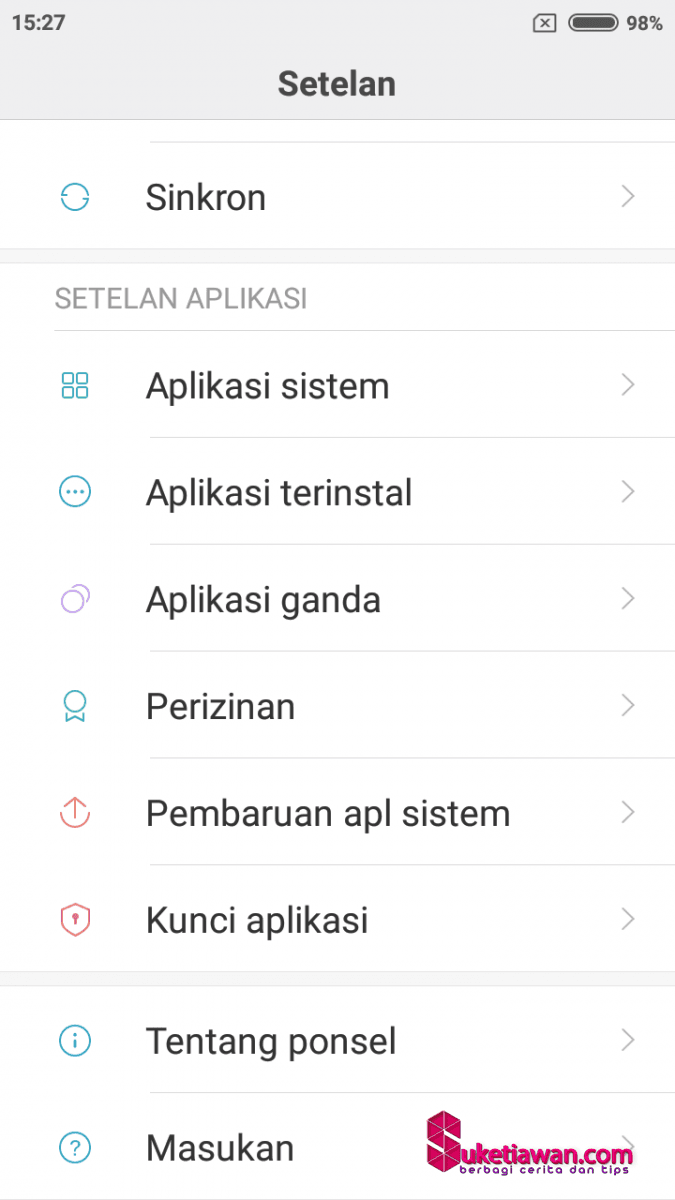The width and height of the screenshot is (675, 1200).
Task: Open Aplikasi sistem
Action: (x=337, y=385)
